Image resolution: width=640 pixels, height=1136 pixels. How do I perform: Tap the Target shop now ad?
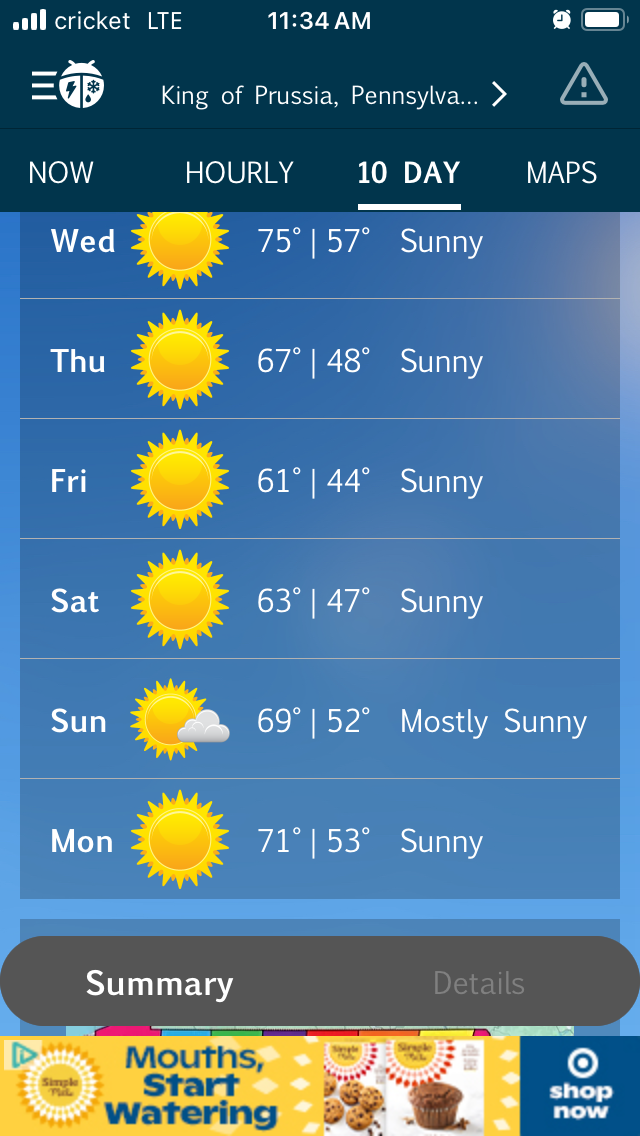579,1088
